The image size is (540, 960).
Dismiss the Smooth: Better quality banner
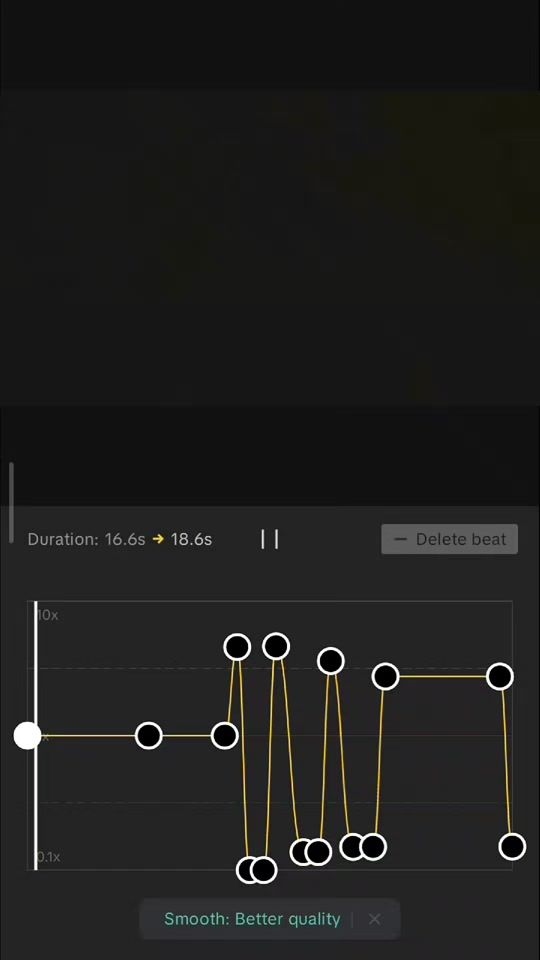coord(375,919)
